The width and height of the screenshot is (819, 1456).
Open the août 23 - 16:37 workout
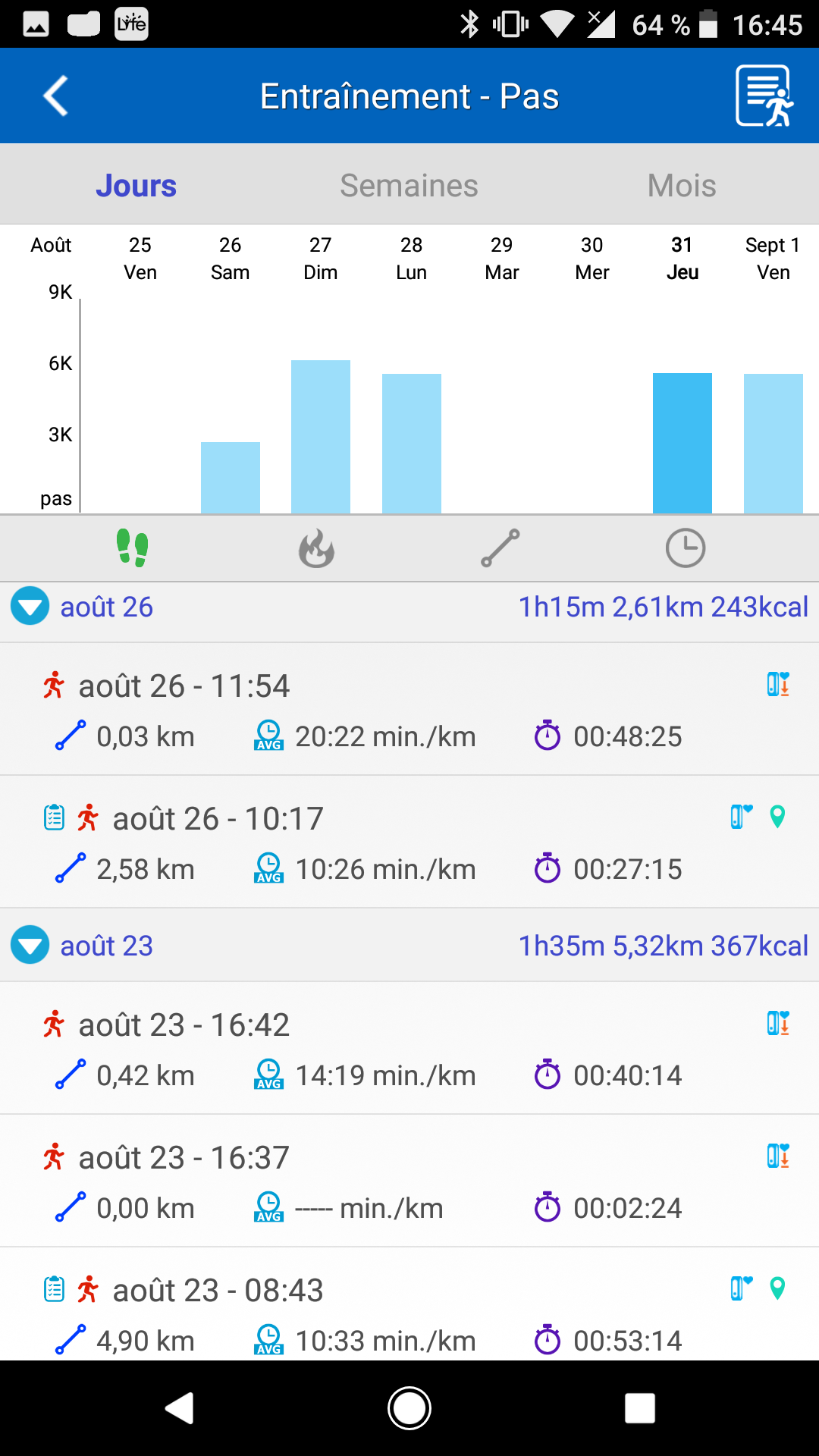pos(409,1181)
